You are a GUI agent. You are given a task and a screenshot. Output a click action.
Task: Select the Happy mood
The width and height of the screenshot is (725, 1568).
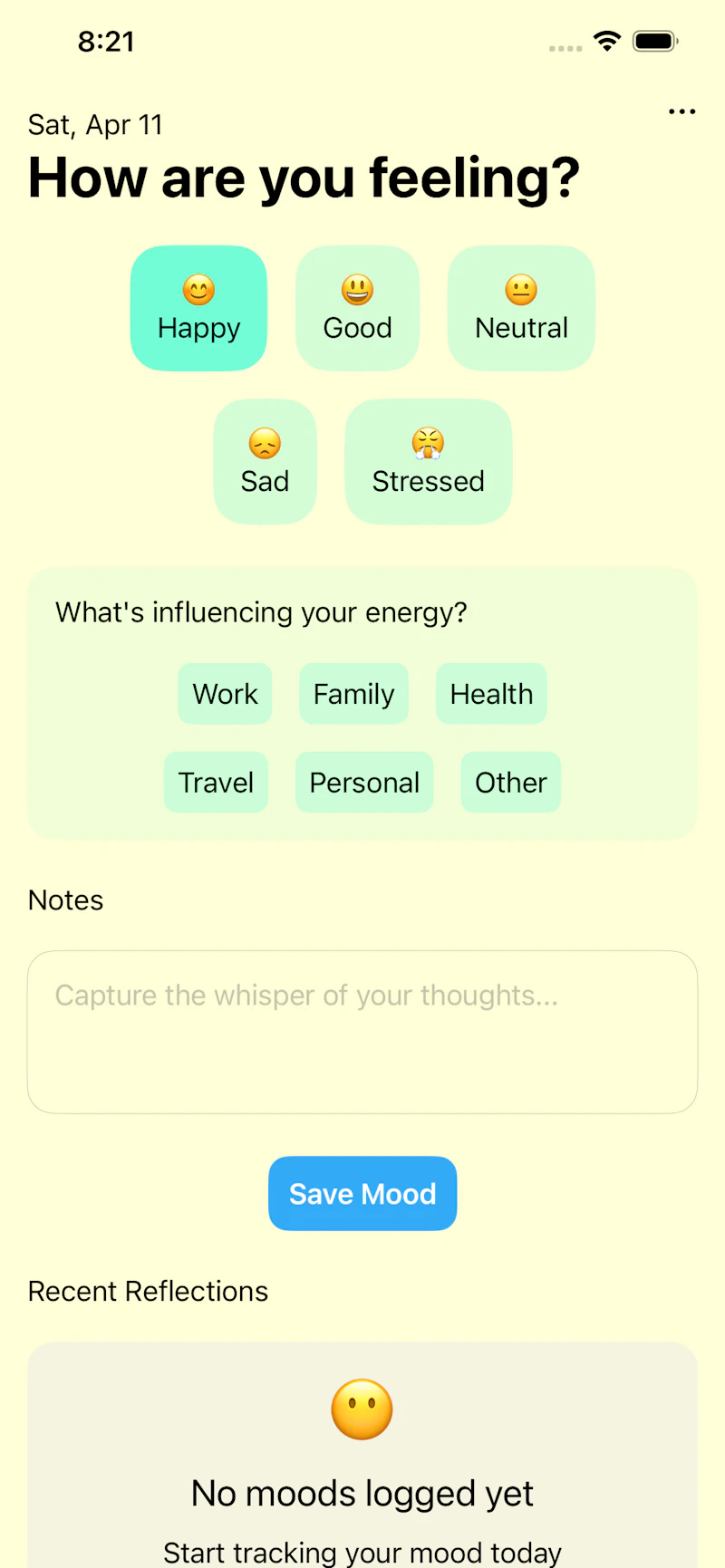(x=198, y=308)
